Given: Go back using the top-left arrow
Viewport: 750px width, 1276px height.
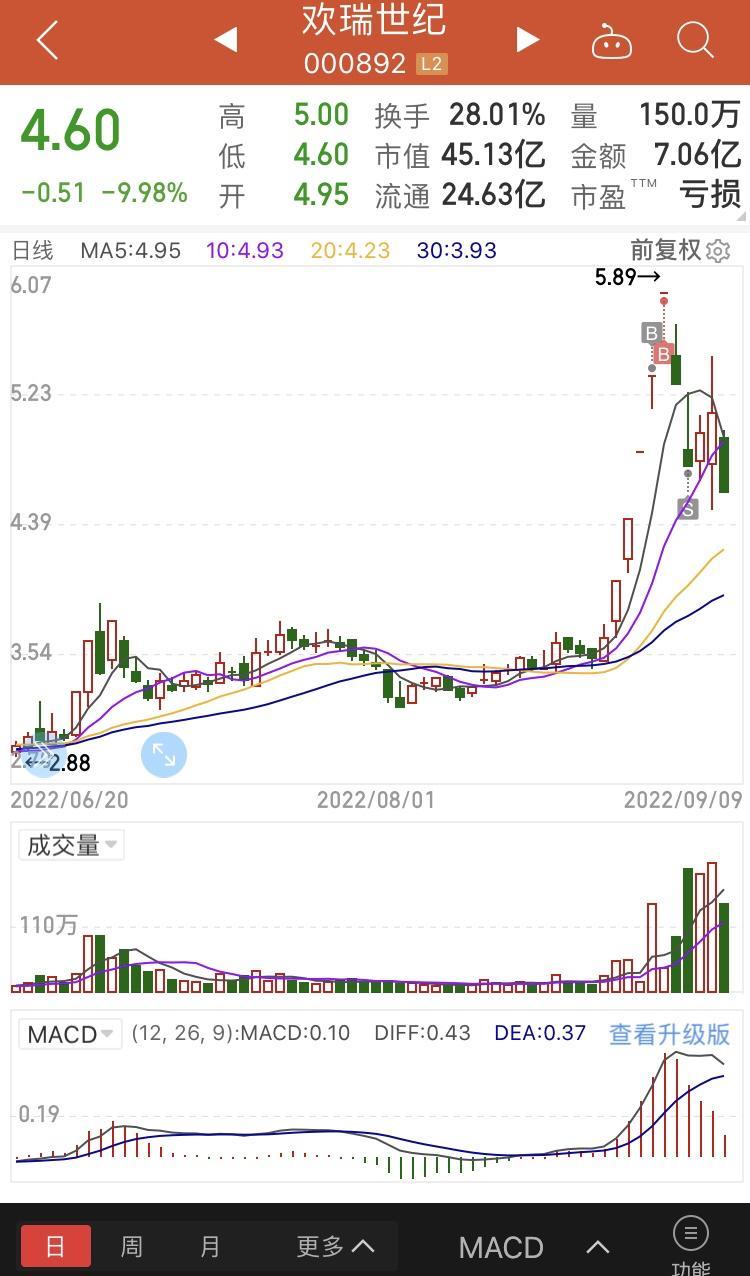Looking at the screenshot, I should coord(47,41).
